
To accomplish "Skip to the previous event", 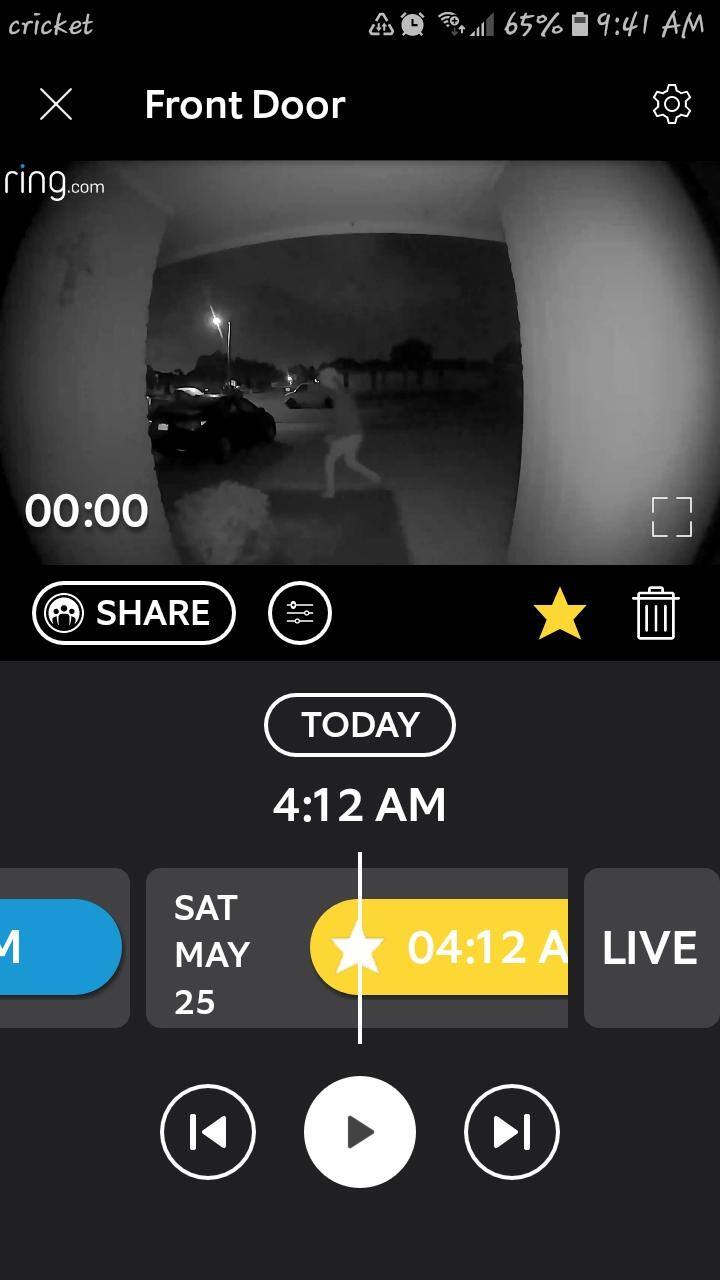I will tap(208, 1132).
